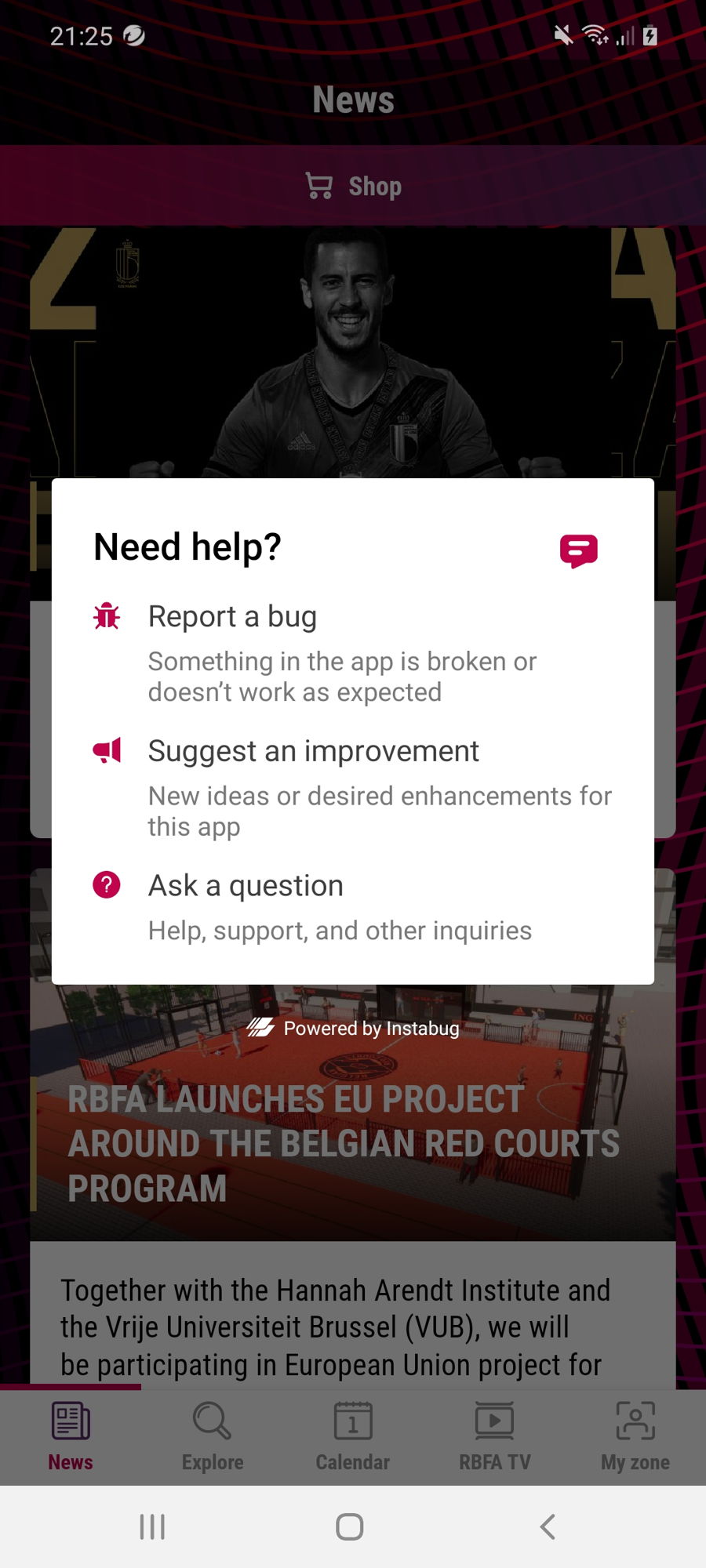Switch to the Explore tab
The width and height of the screenshot is (706, 1568).
(x=212, y=1437)
